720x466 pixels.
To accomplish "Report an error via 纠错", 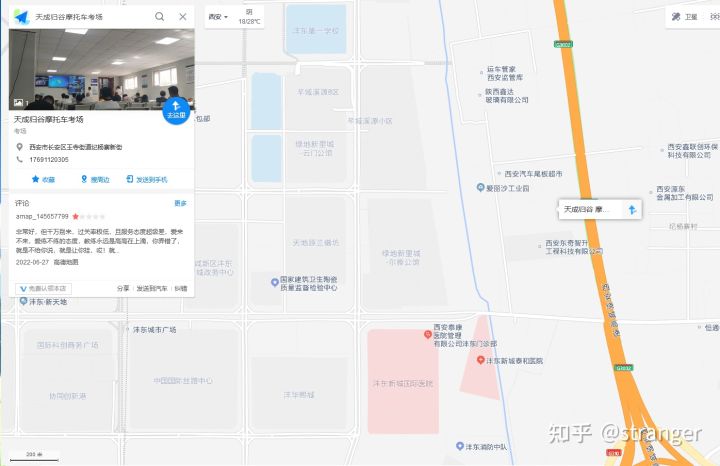I will point(181,288).
